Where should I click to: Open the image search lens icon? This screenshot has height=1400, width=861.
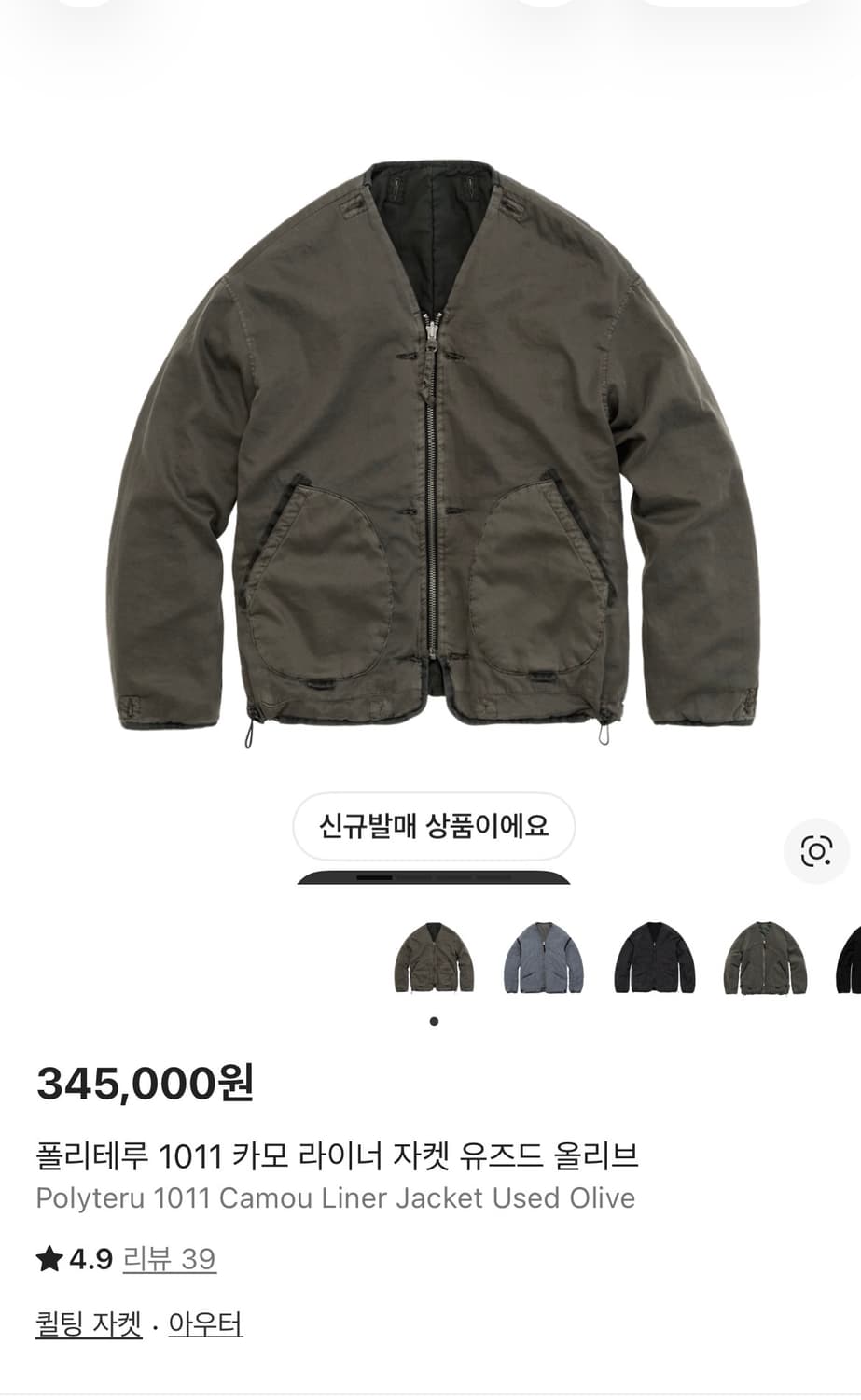[816, 850]
